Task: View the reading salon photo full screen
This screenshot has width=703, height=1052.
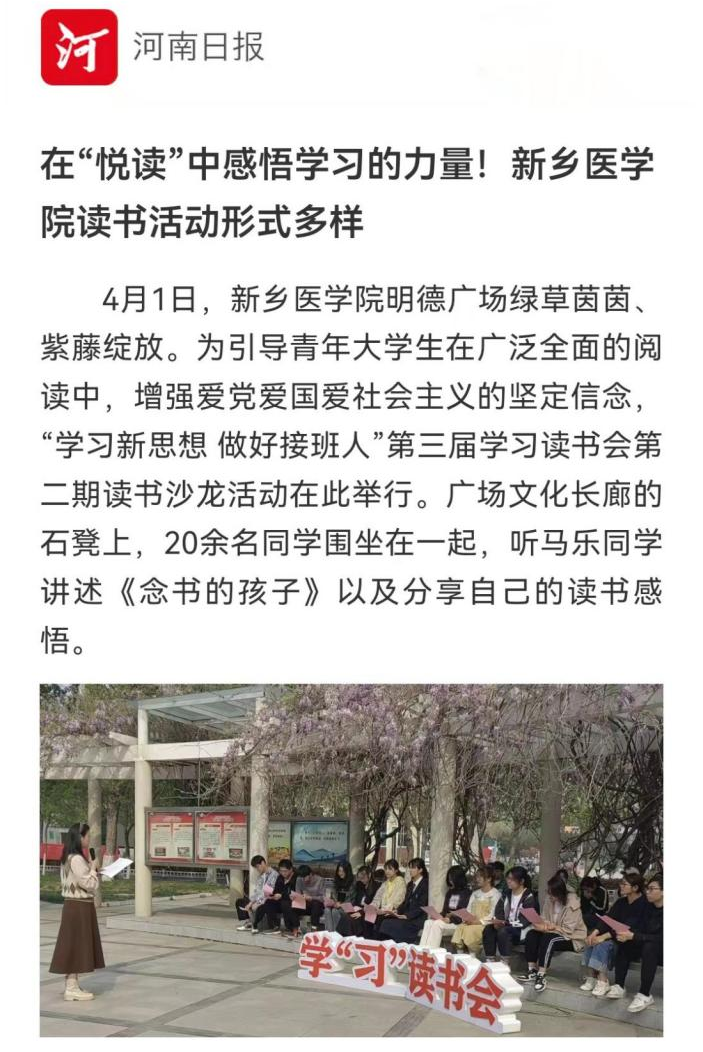Action: pyautogui.click(x=351, y=860)
